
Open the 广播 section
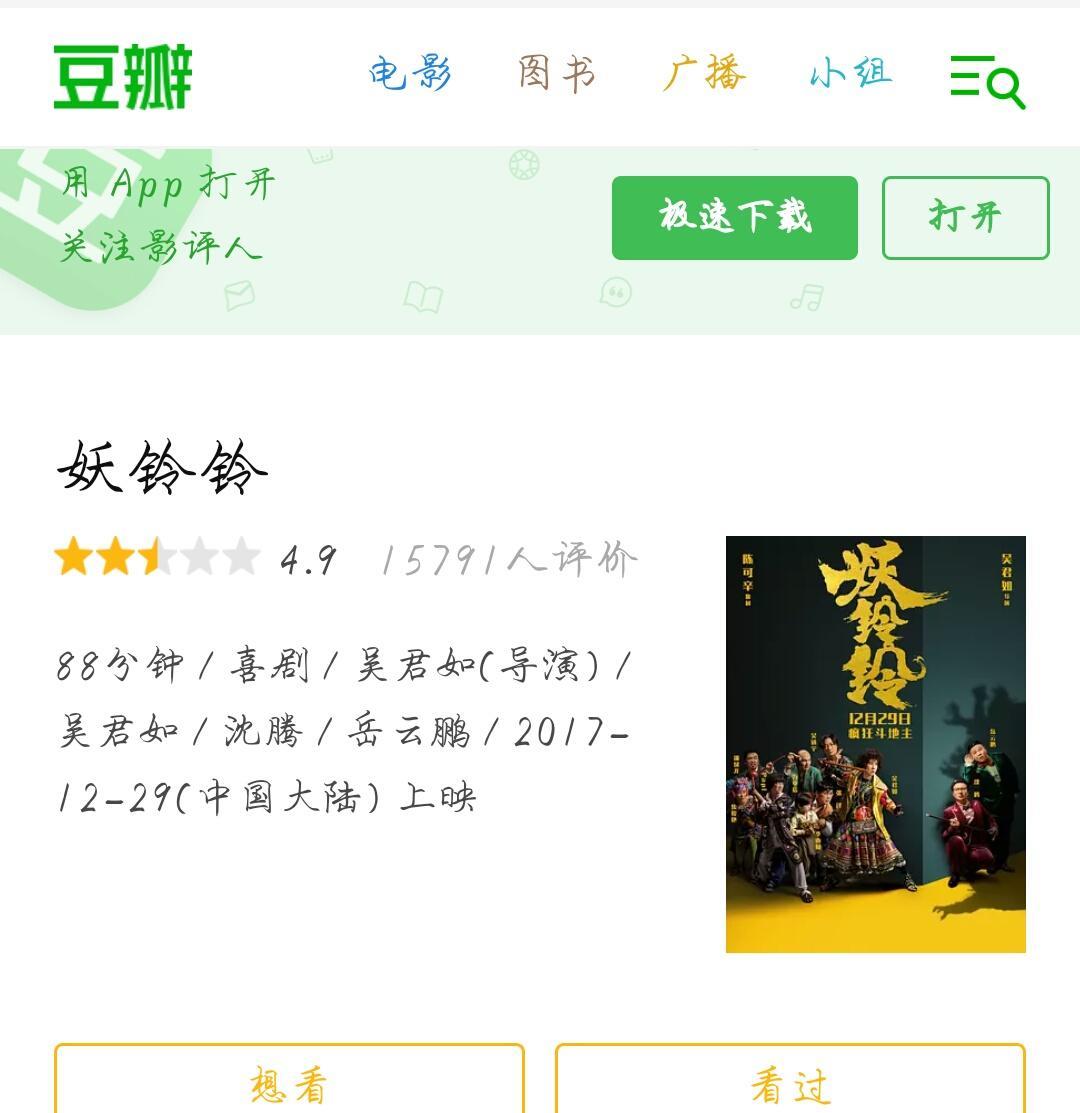coord(704,74)
